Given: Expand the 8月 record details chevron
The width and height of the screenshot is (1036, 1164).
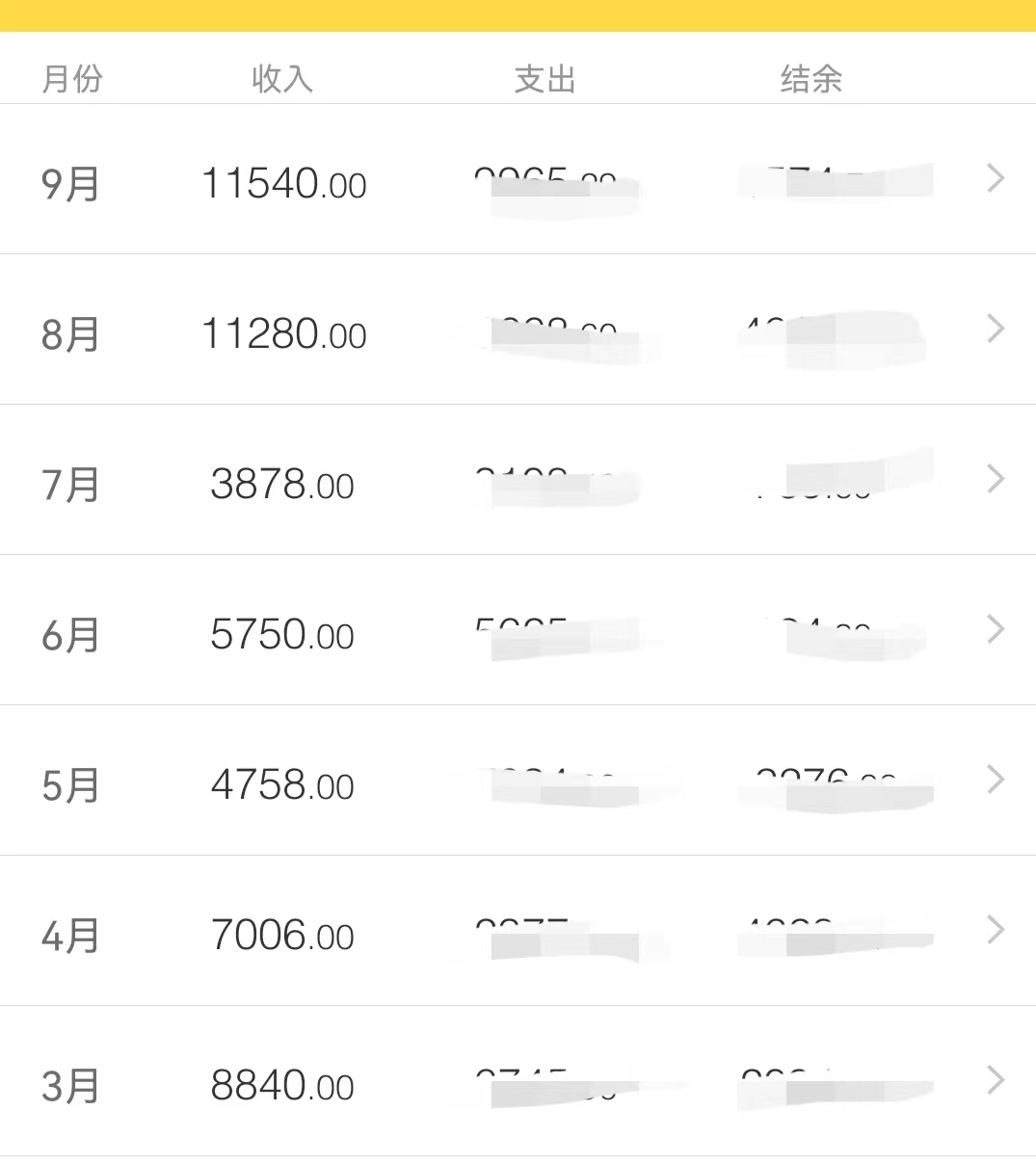Looking at the screenshot, I should pyautogui.click(x=995, y=330).
